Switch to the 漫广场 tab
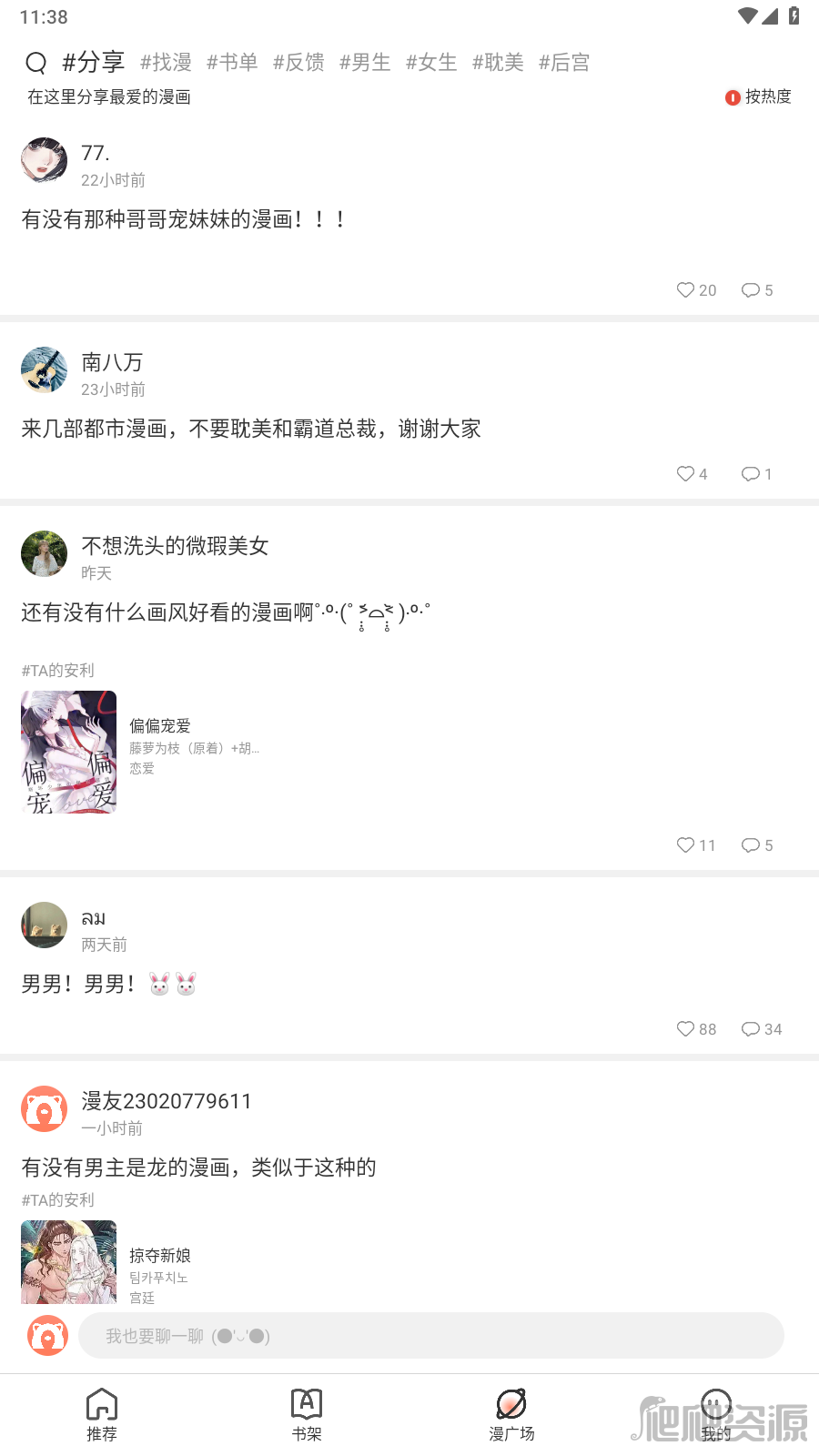Image resolution: width=819 pixels, height=1456 pixels. (x=511, y=1415)
